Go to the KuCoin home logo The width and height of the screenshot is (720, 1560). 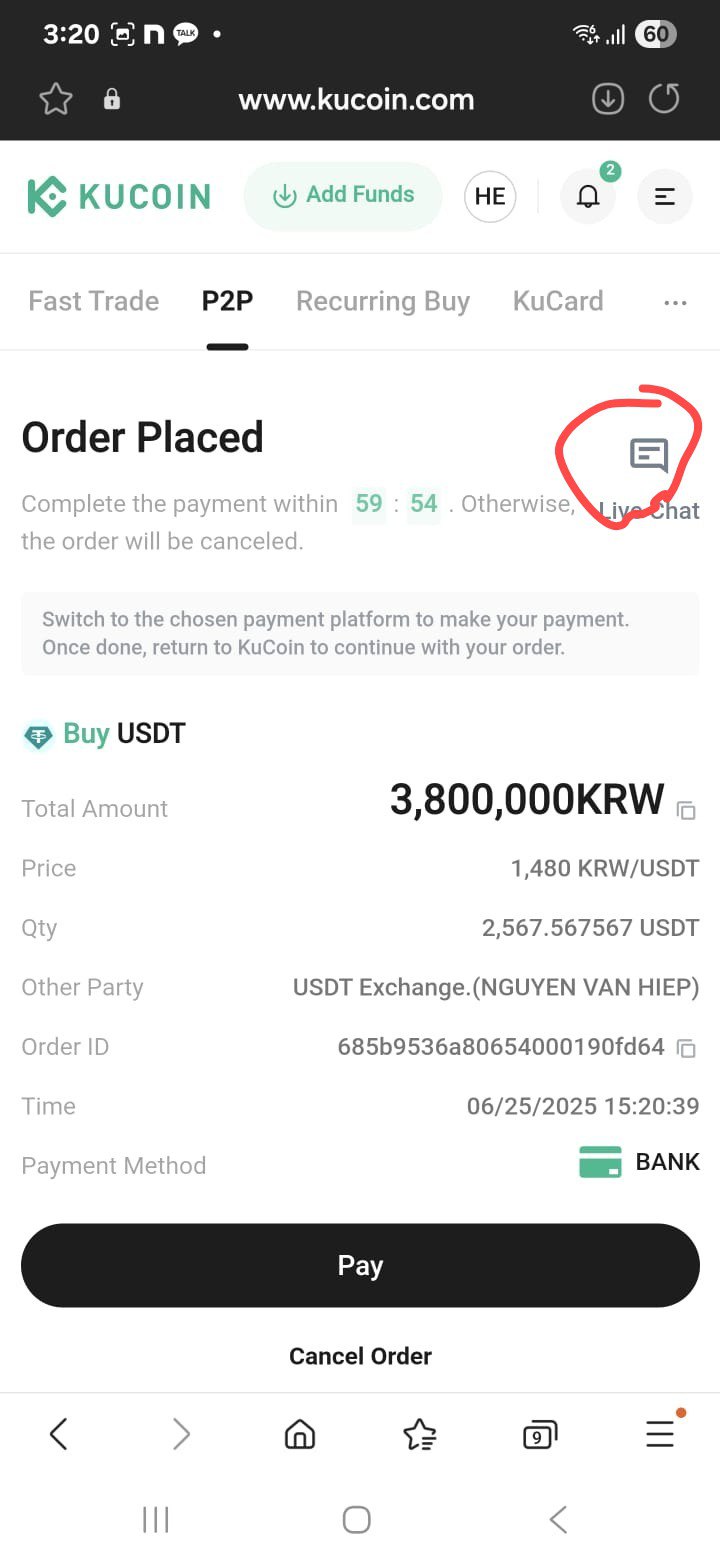[x=119, y=196]
